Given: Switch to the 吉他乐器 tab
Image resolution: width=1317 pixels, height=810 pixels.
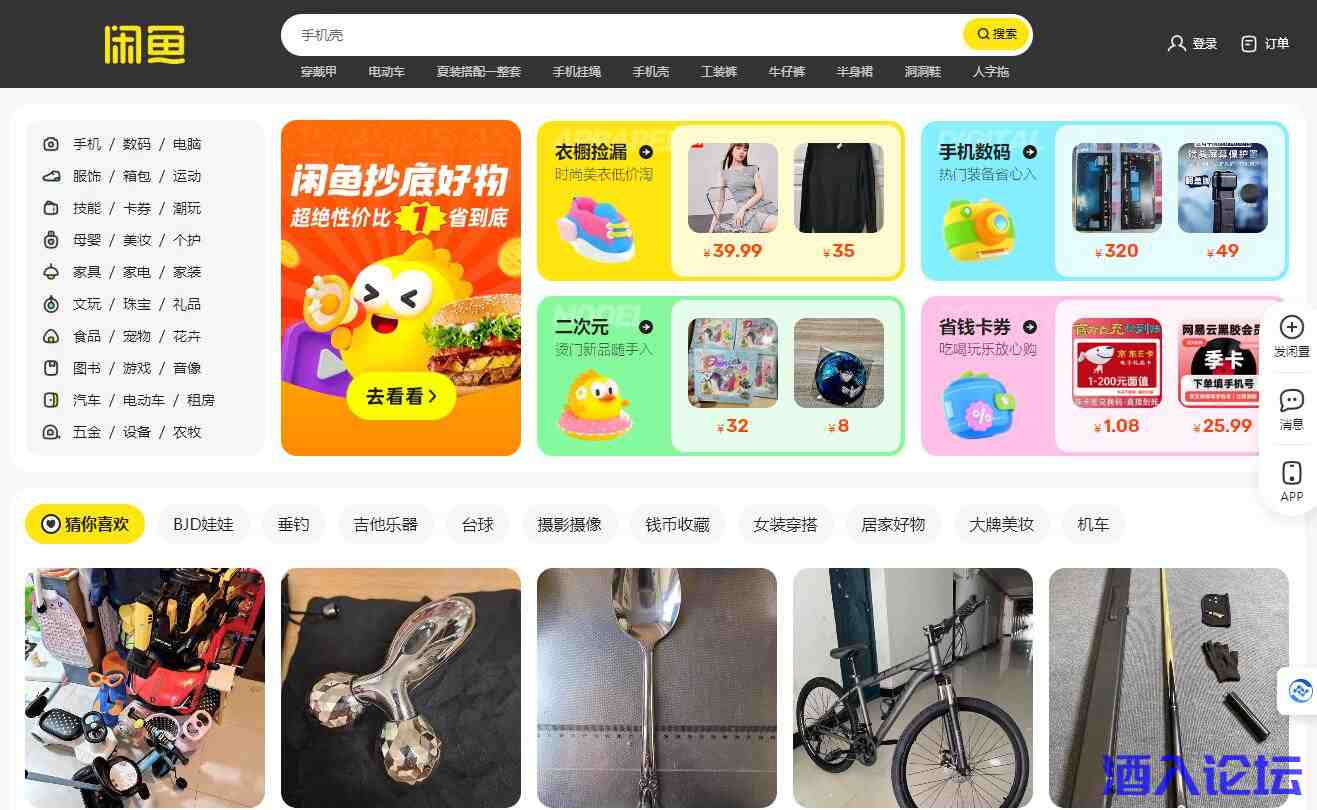Looking at the screenshot, I should pos(385,524).
